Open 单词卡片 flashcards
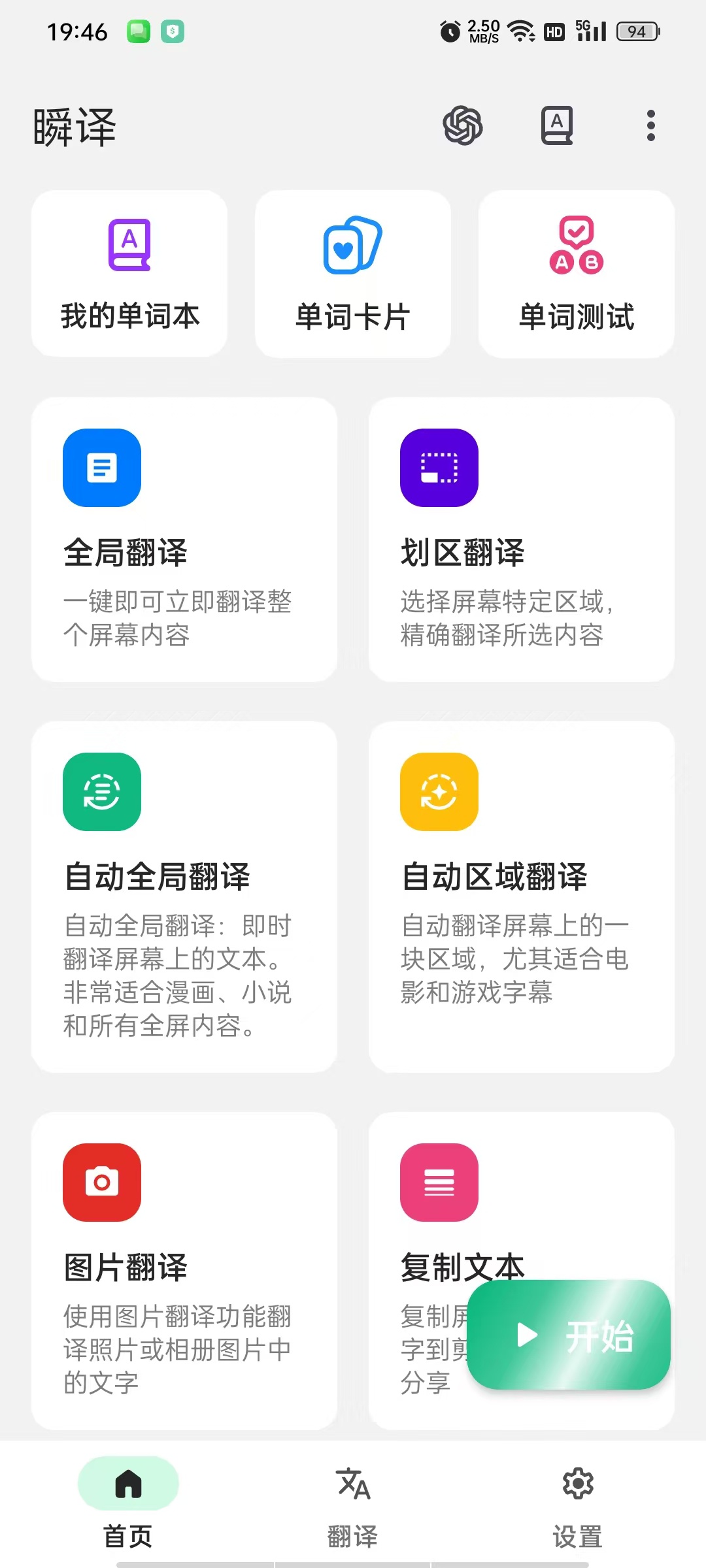The height and width of the screenshot is (1568, 706). (353, 273)
